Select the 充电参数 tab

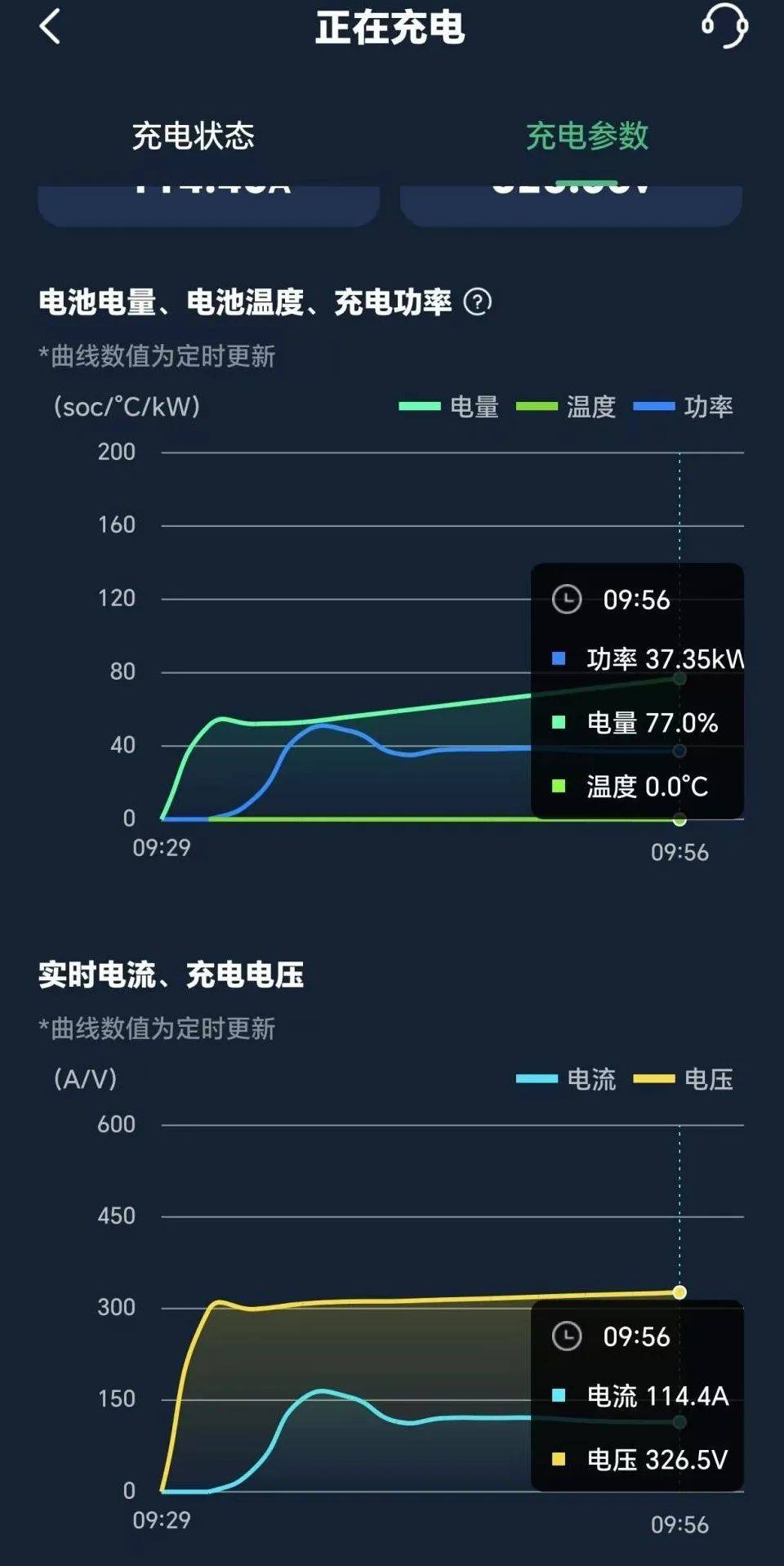point(586,136)
